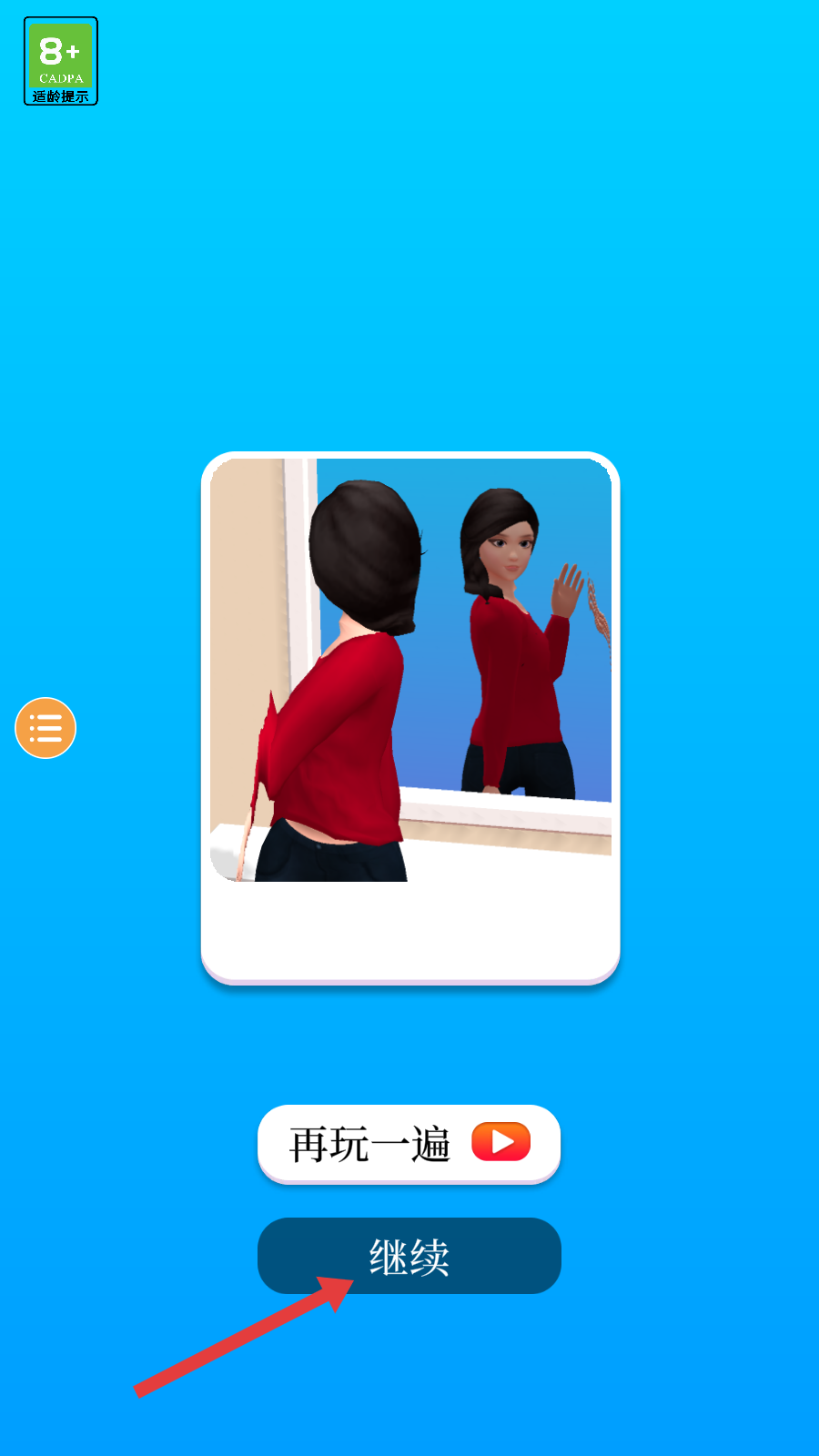The height and width of the screenshot is (1456, 819).
Task: Tap 再玩一遍 to replay the level
Action: 409,1144
